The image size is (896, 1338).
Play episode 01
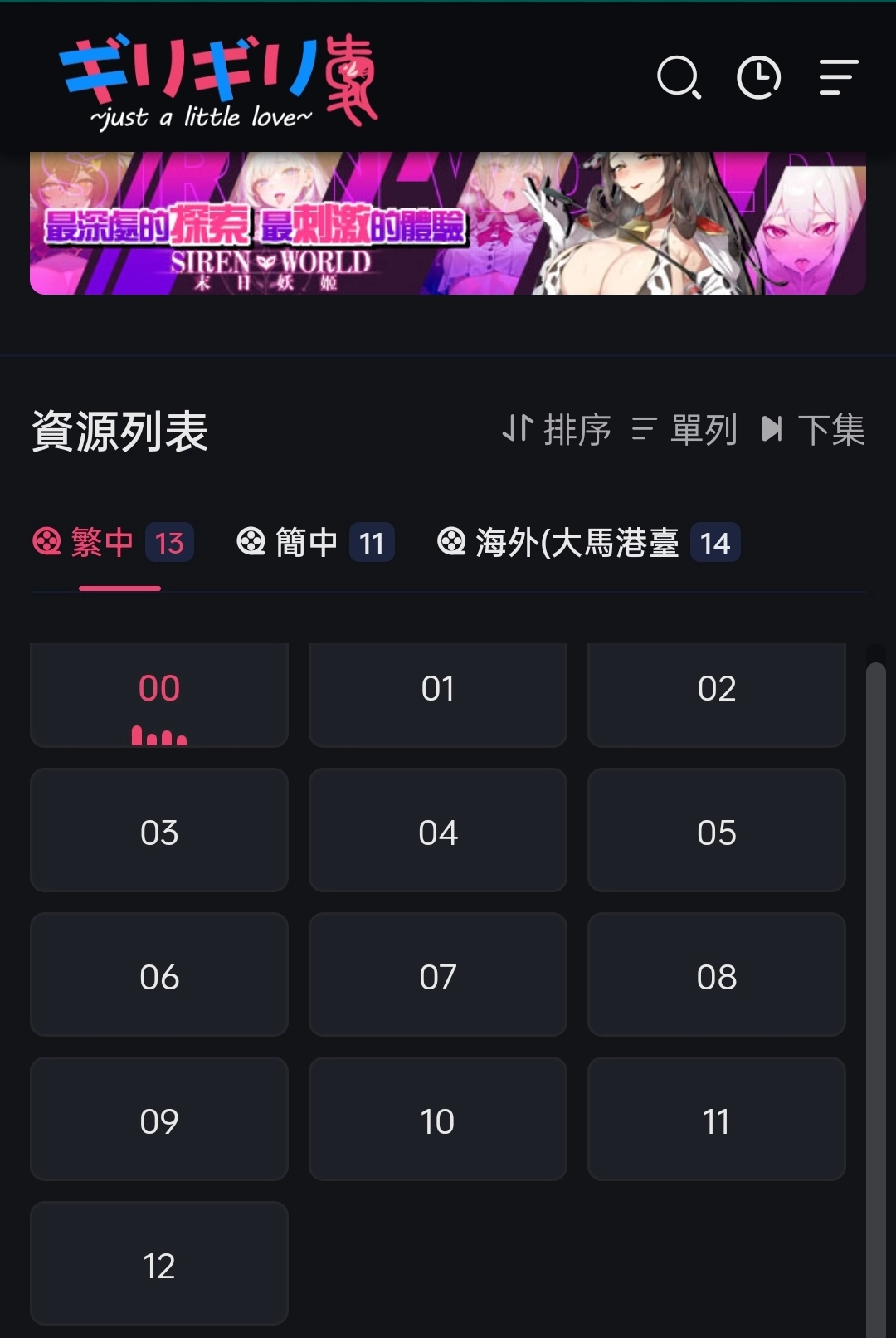(438, 695)
